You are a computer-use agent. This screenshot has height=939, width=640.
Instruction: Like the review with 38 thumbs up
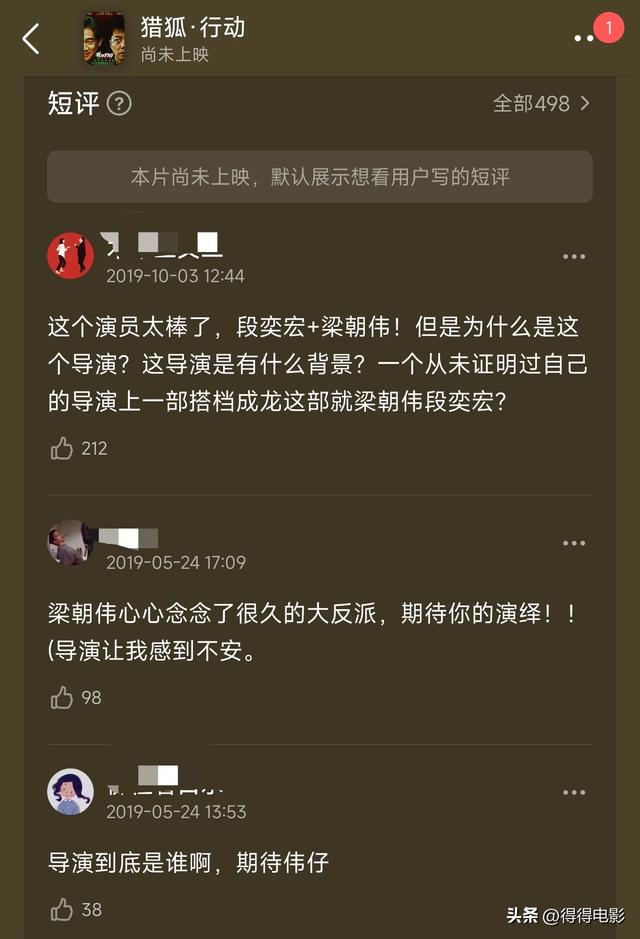coord(62,909)
